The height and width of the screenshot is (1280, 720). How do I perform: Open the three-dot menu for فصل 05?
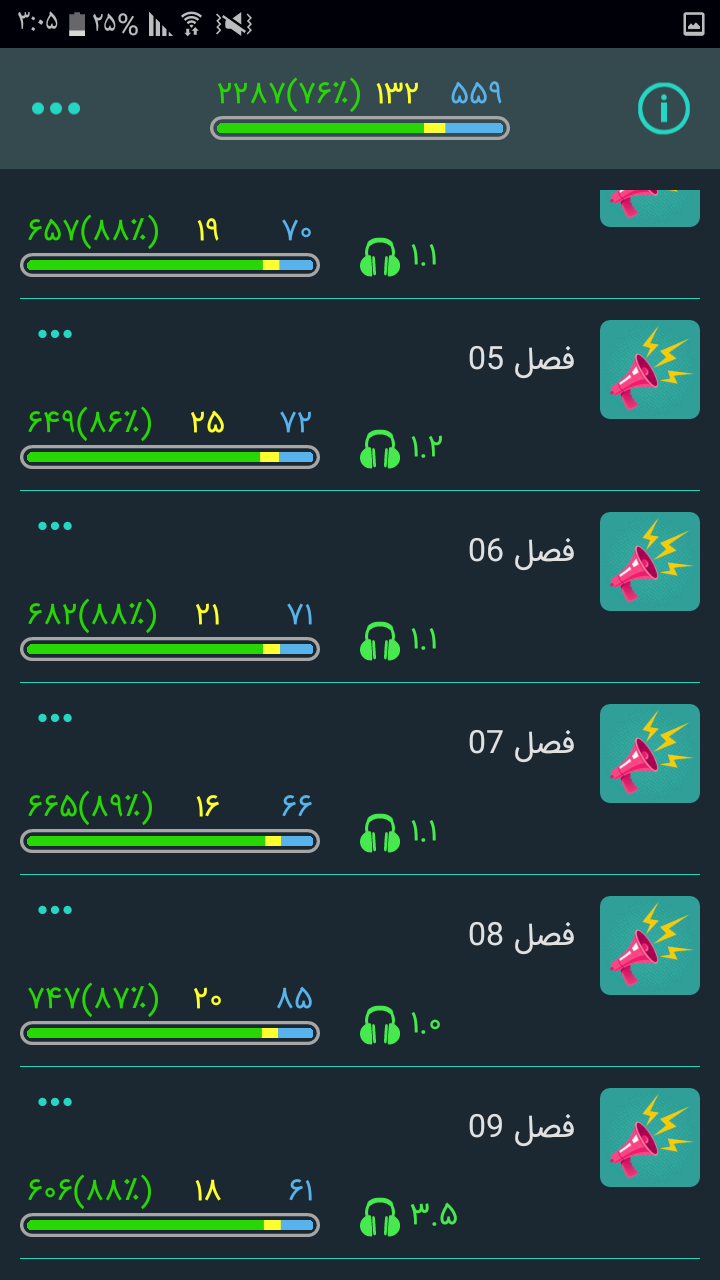point(55,334)
